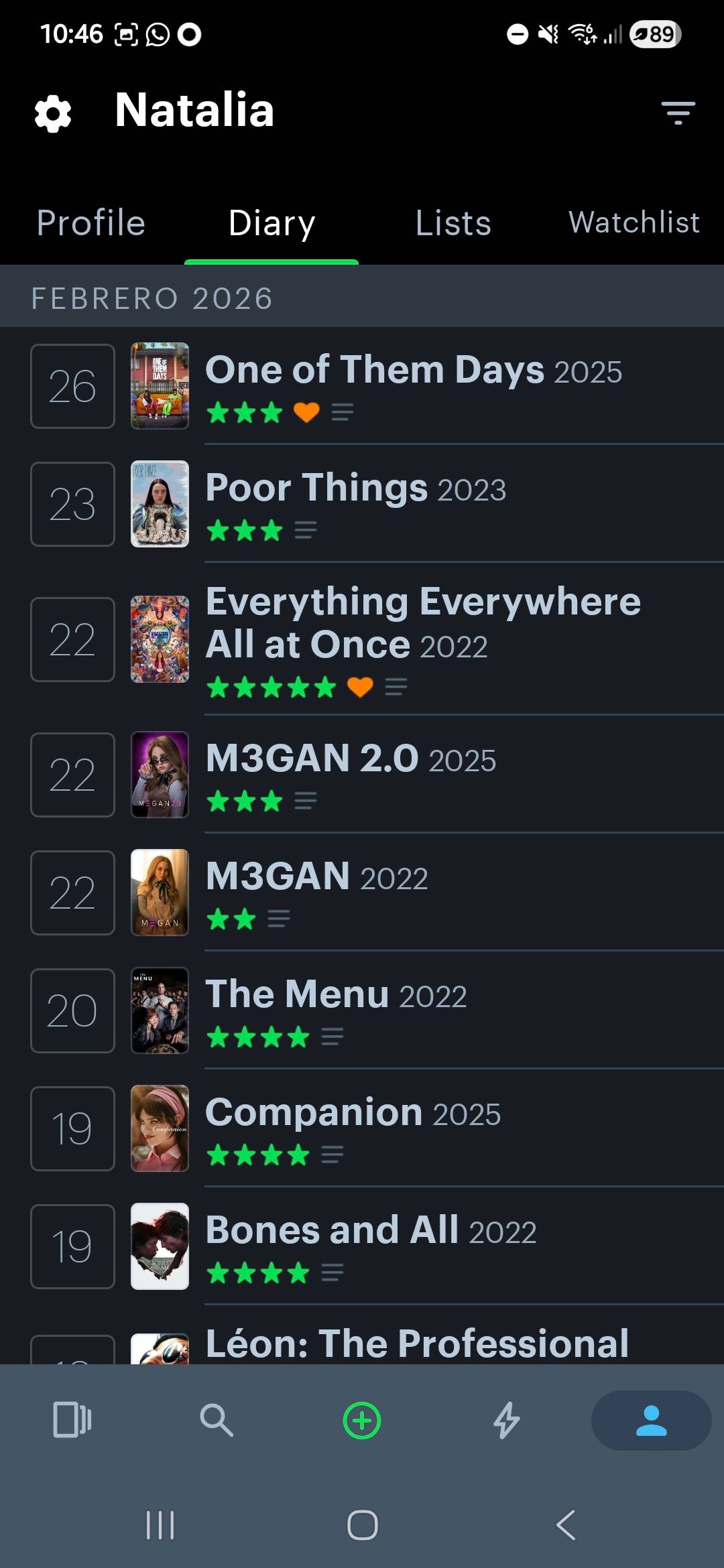Open the activity lightning tab

coord(507,1421)
